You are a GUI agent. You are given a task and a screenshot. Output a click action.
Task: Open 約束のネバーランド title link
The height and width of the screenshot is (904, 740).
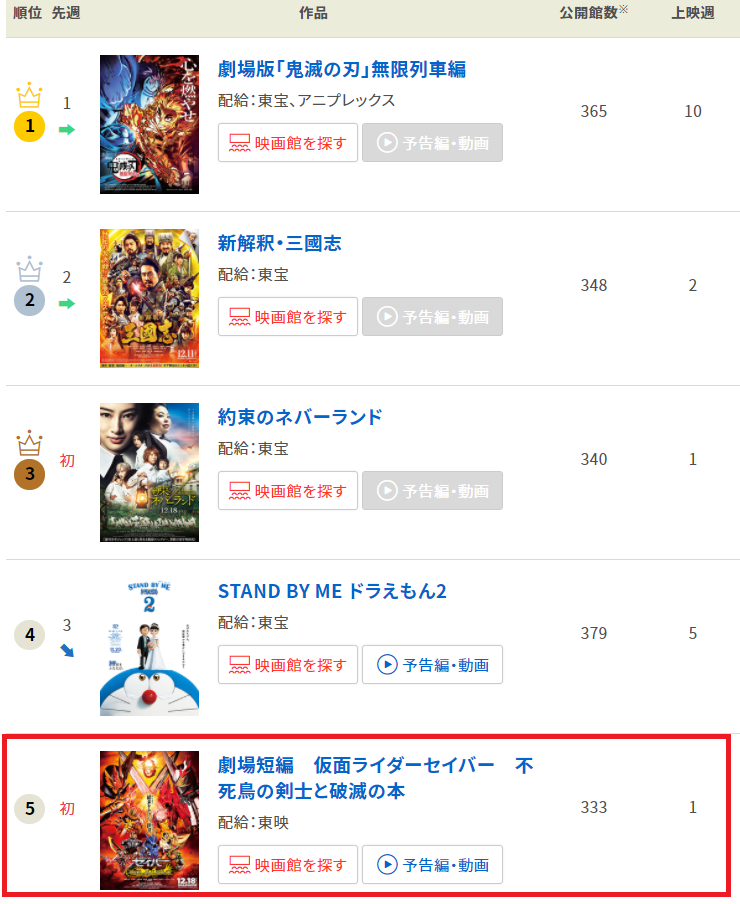[x=300, y=417]
